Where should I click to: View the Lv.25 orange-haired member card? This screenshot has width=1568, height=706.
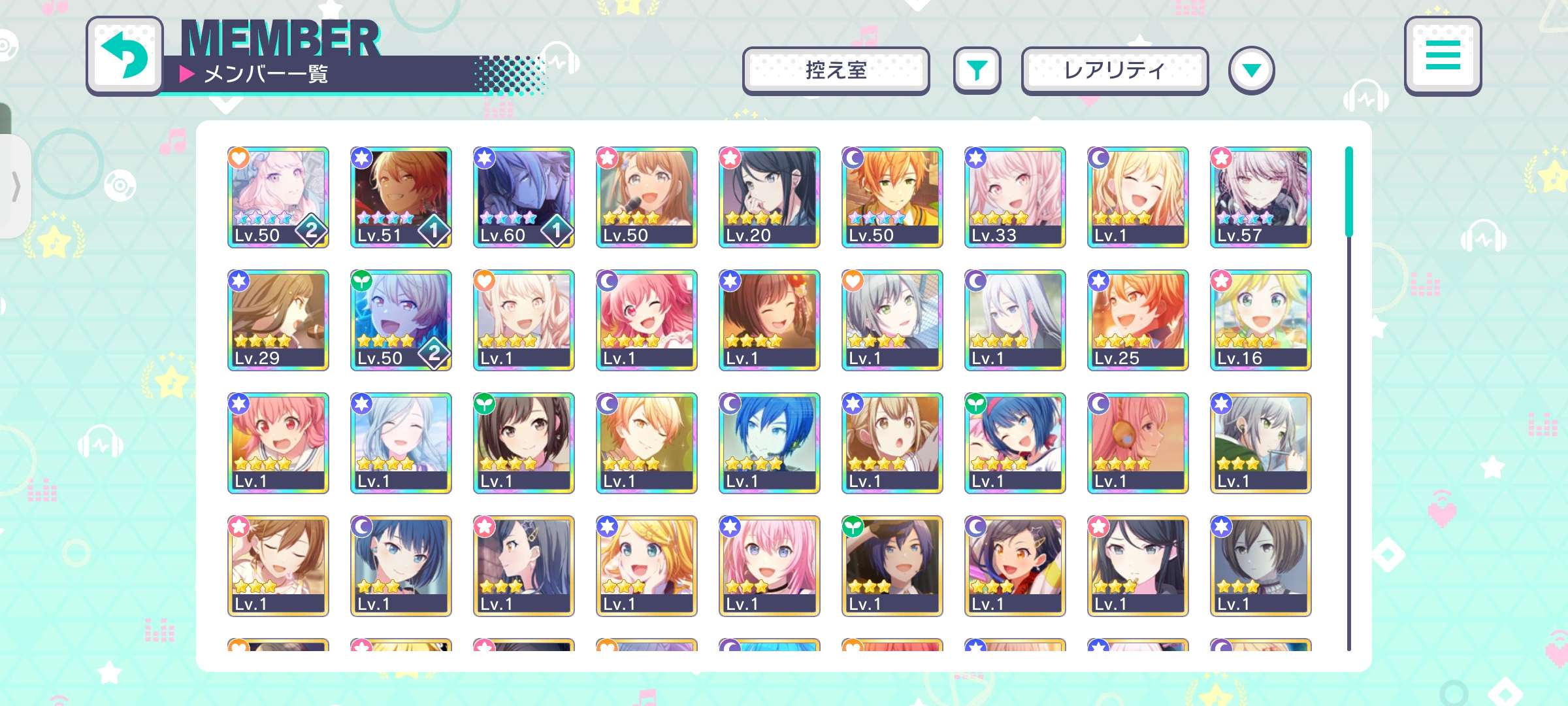coord(1137,320)
